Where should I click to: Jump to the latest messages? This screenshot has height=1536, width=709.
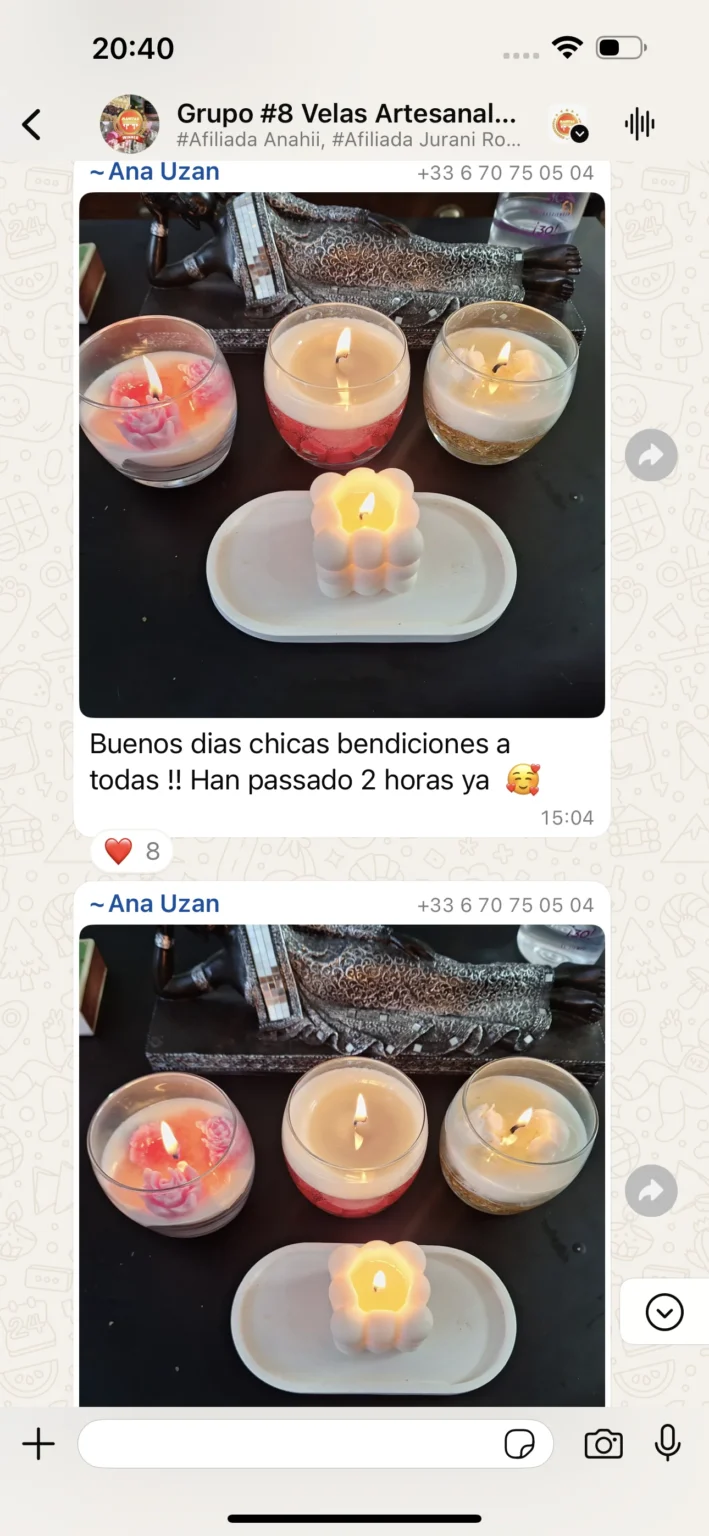pos(664,1311)
